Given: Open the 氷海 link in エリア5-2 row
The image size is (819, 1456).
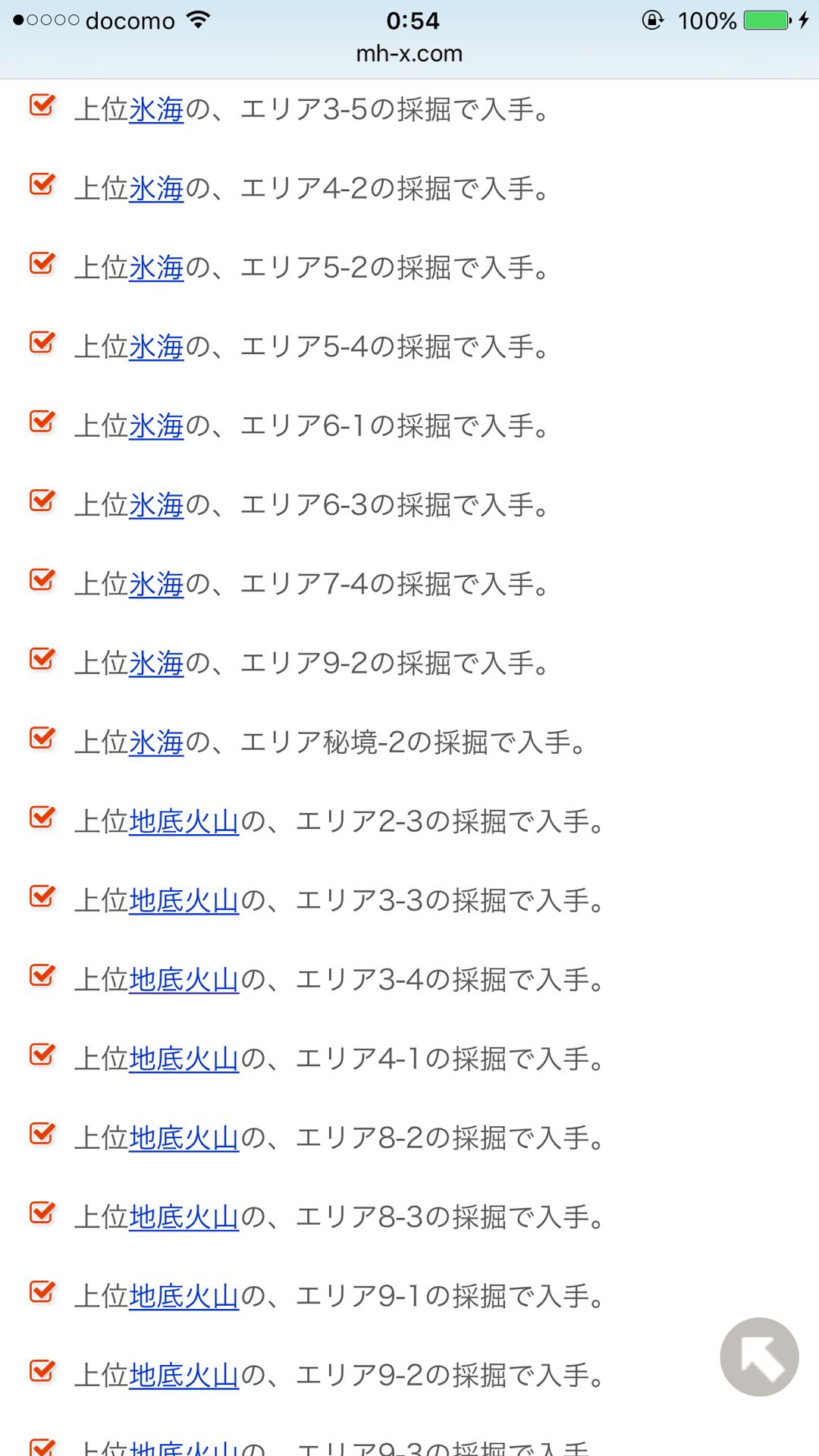Looking at the screenshot, I should [155, 267].
